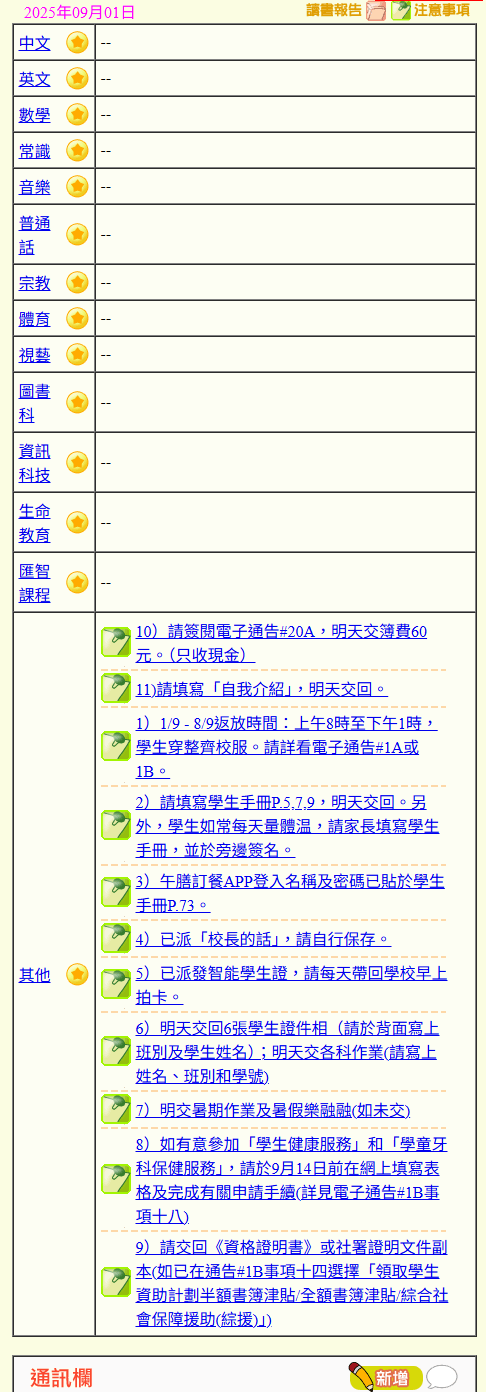Screen dimensions: 486x1392
Task: Open item 7 about 暑期作業
Action: point(273,1110)
